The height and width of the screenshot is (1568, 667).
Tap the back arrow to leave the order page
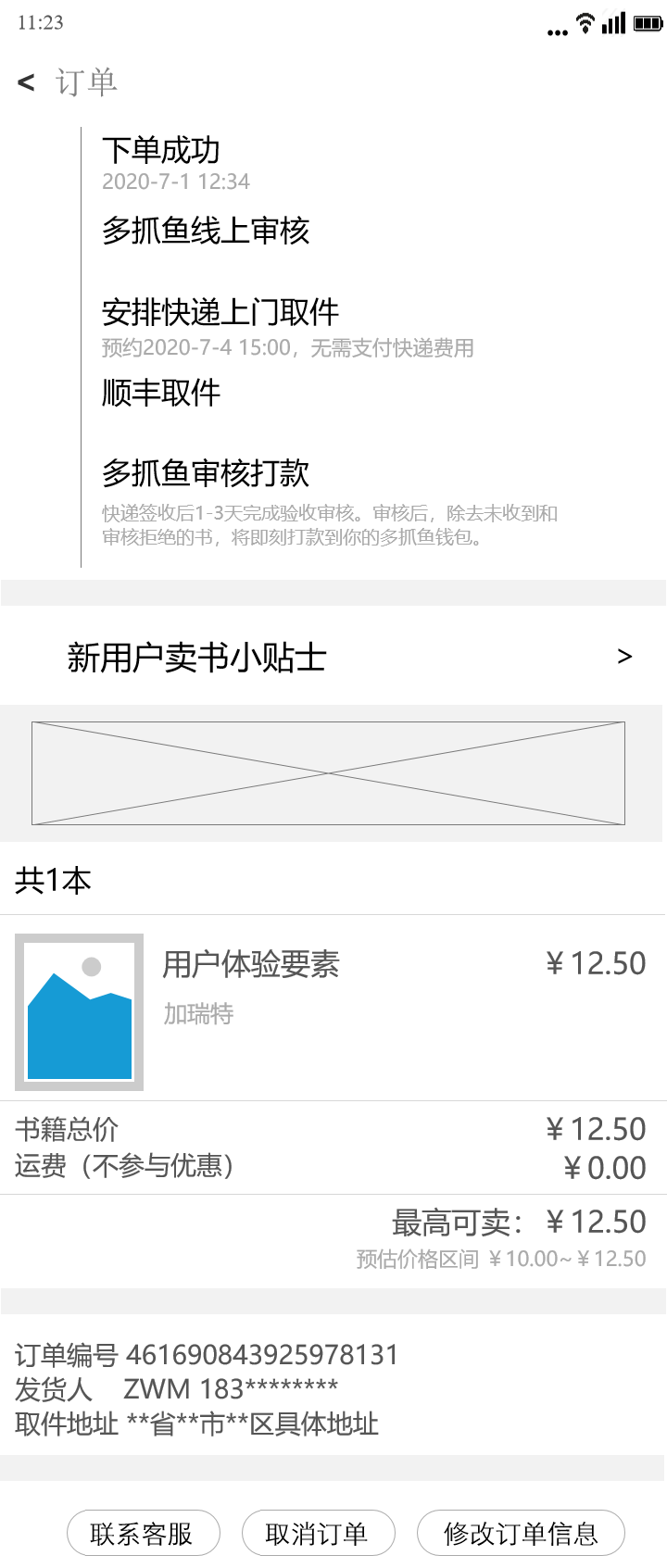[24, 82]
